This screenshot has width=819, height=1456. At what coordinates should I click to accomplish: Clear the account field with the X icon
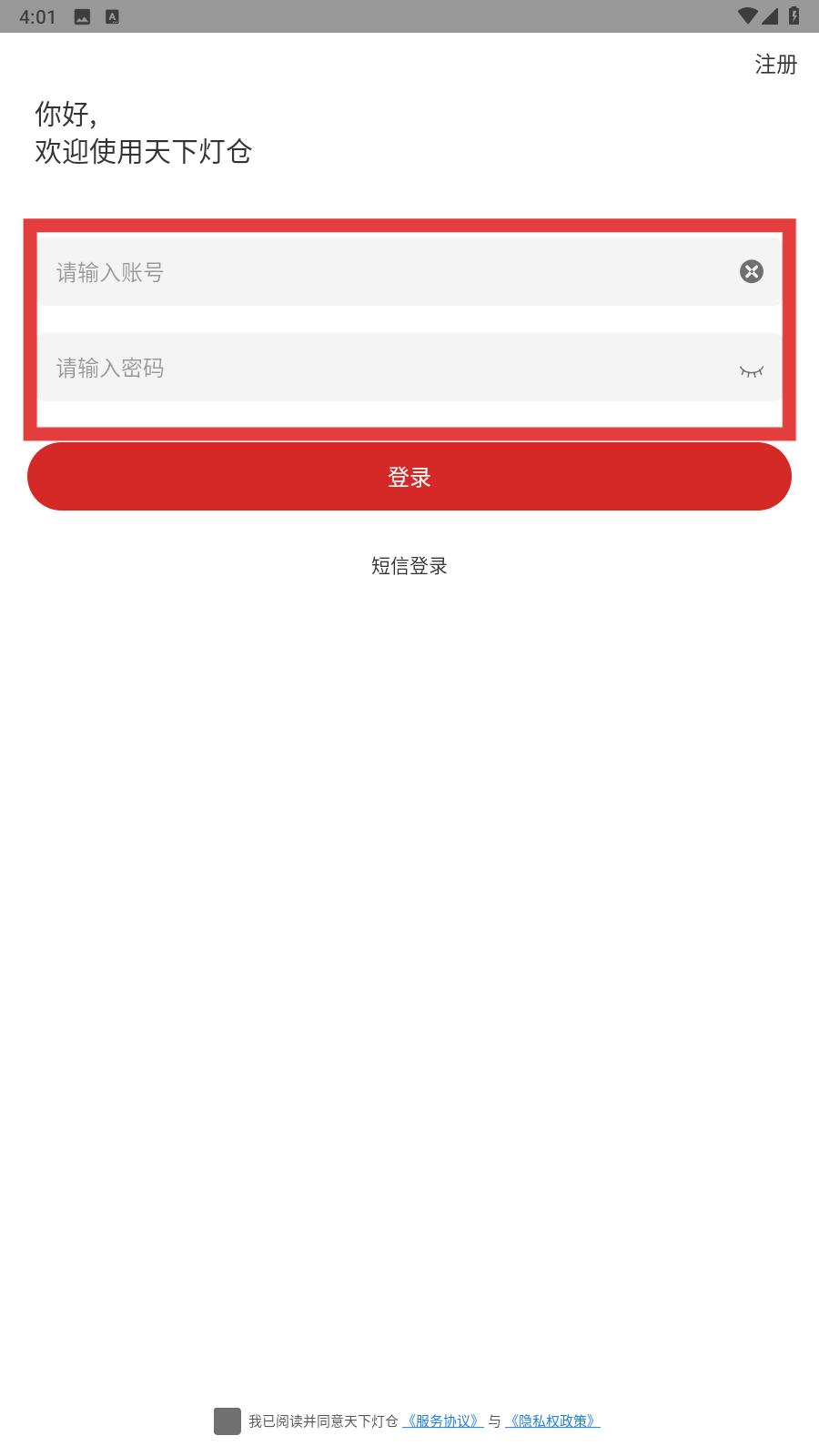pyautogui.click(x=752, y=271)
